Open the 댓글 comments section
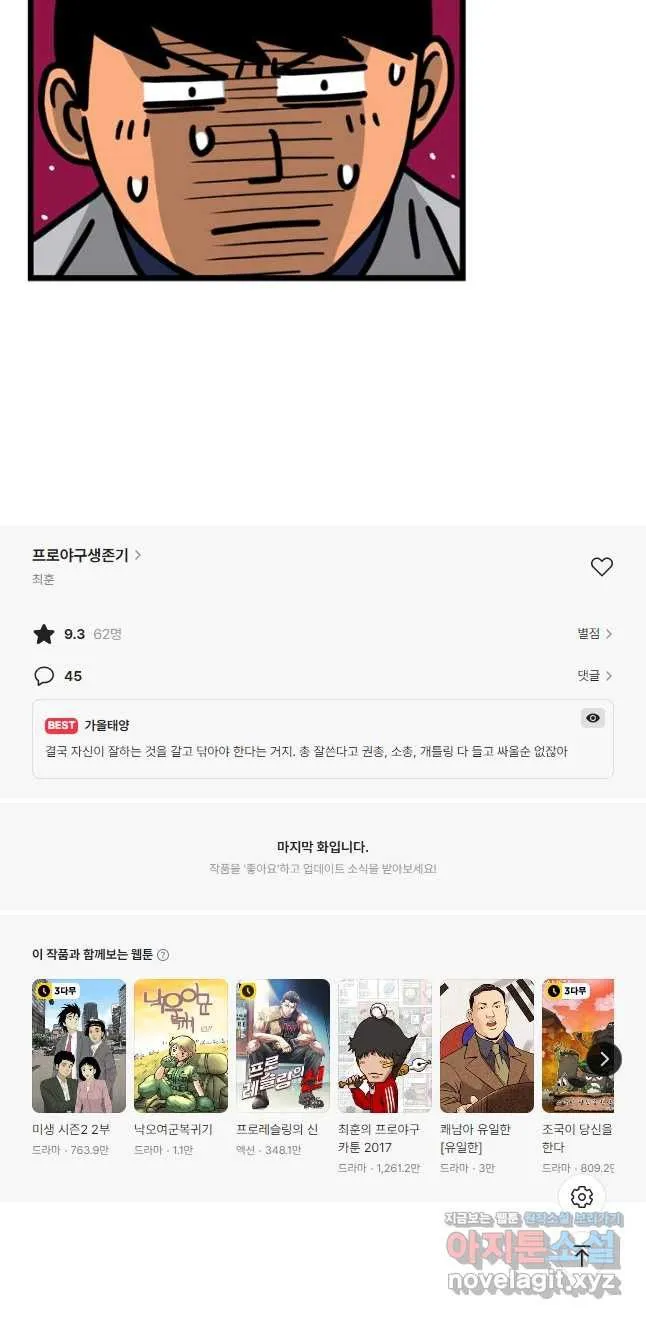The width and height of the screenshot is (646, 1319). coord(594,676)
